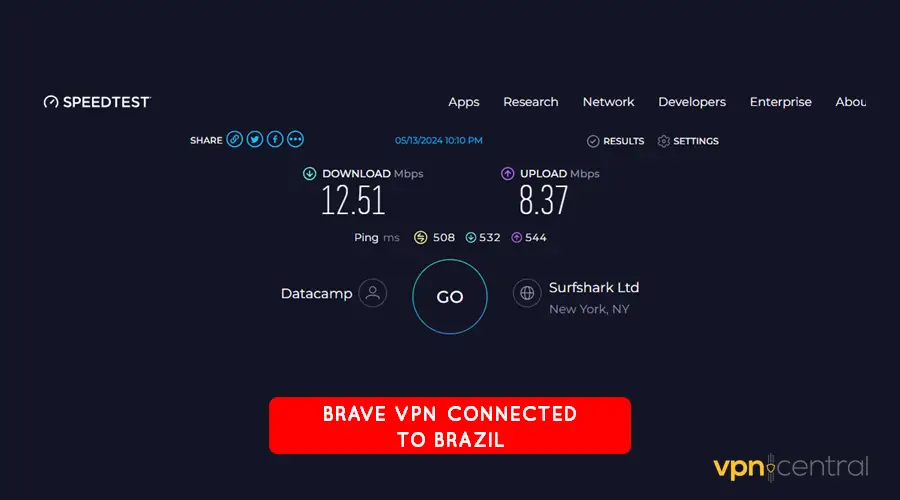This screenshot has width=900, height=500.
Task: Open the Enterprise page
Action: [780, 102]
